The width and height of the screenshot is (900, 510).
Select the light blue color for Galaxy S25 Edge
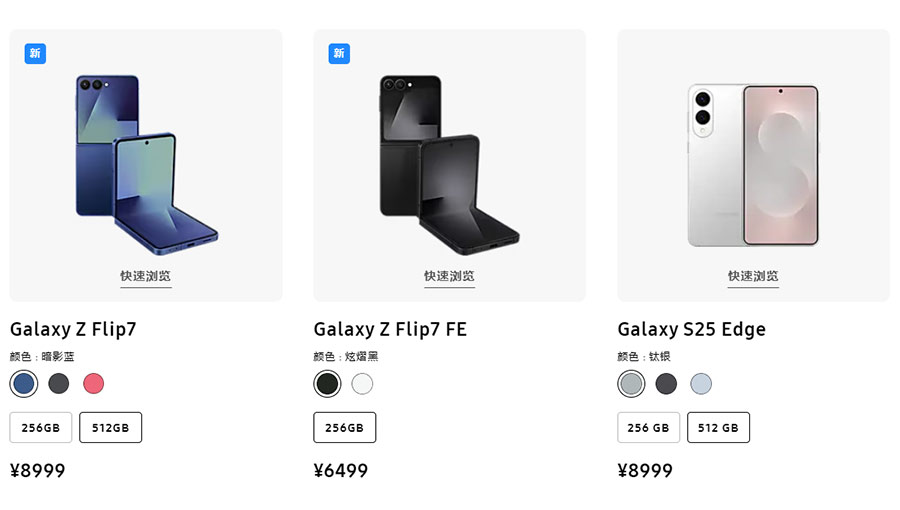[701, 383]
